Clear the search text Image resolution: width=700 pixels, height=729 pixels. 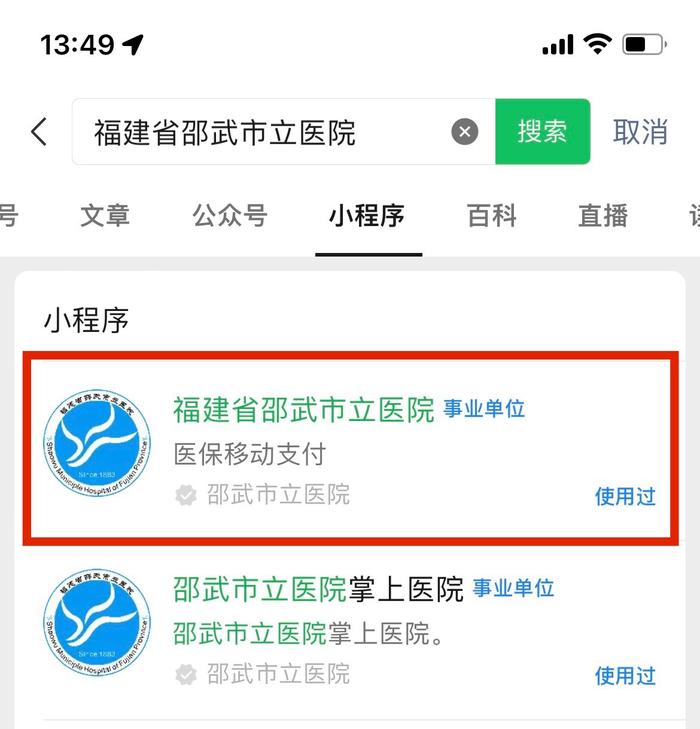click(465, 132)
